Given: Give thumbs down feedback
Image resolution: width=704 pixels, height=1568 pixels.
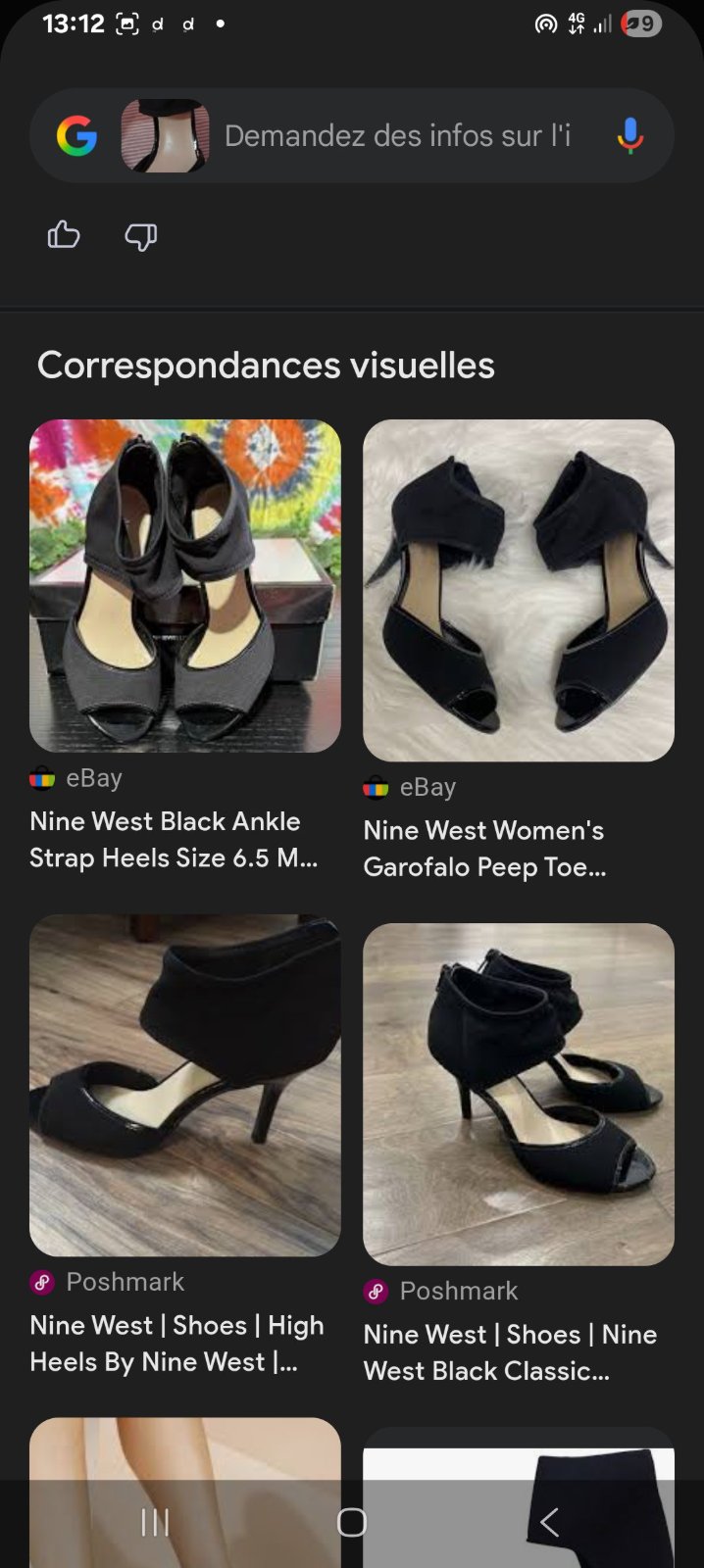Looking at the screenshot, I should tap(141, 235).
